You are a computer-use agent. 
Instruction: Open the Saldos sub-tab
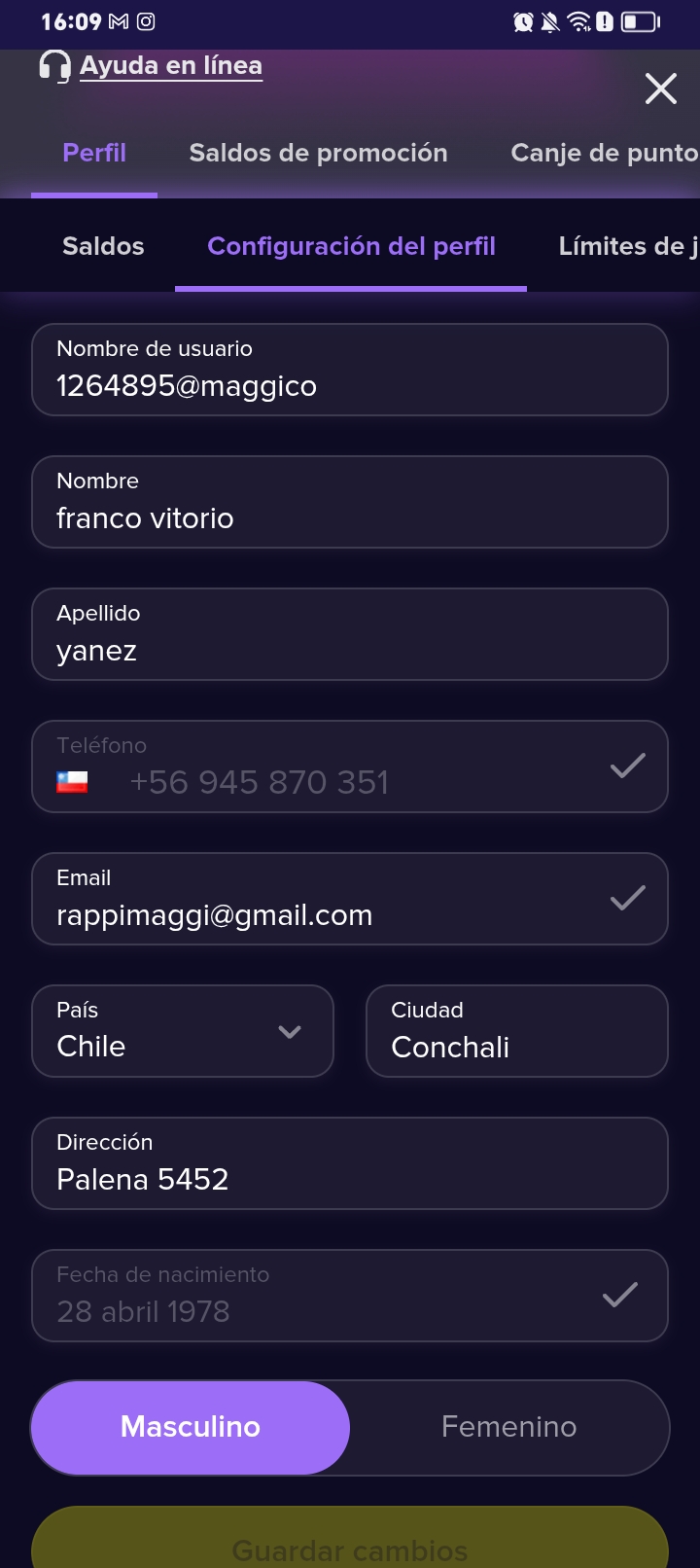(x=102, y=246)
